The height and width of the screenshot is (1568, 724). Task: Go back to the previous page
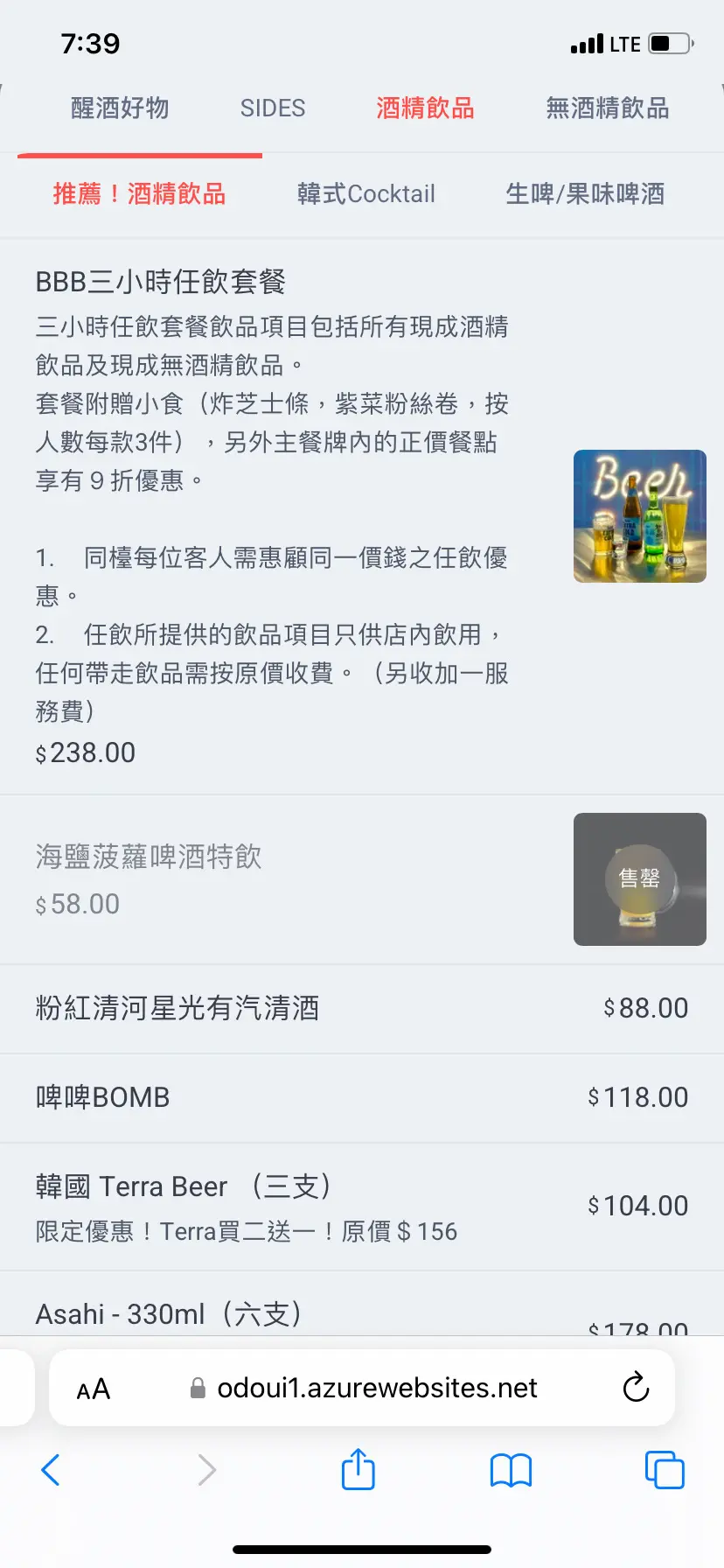click(51, 1470)
